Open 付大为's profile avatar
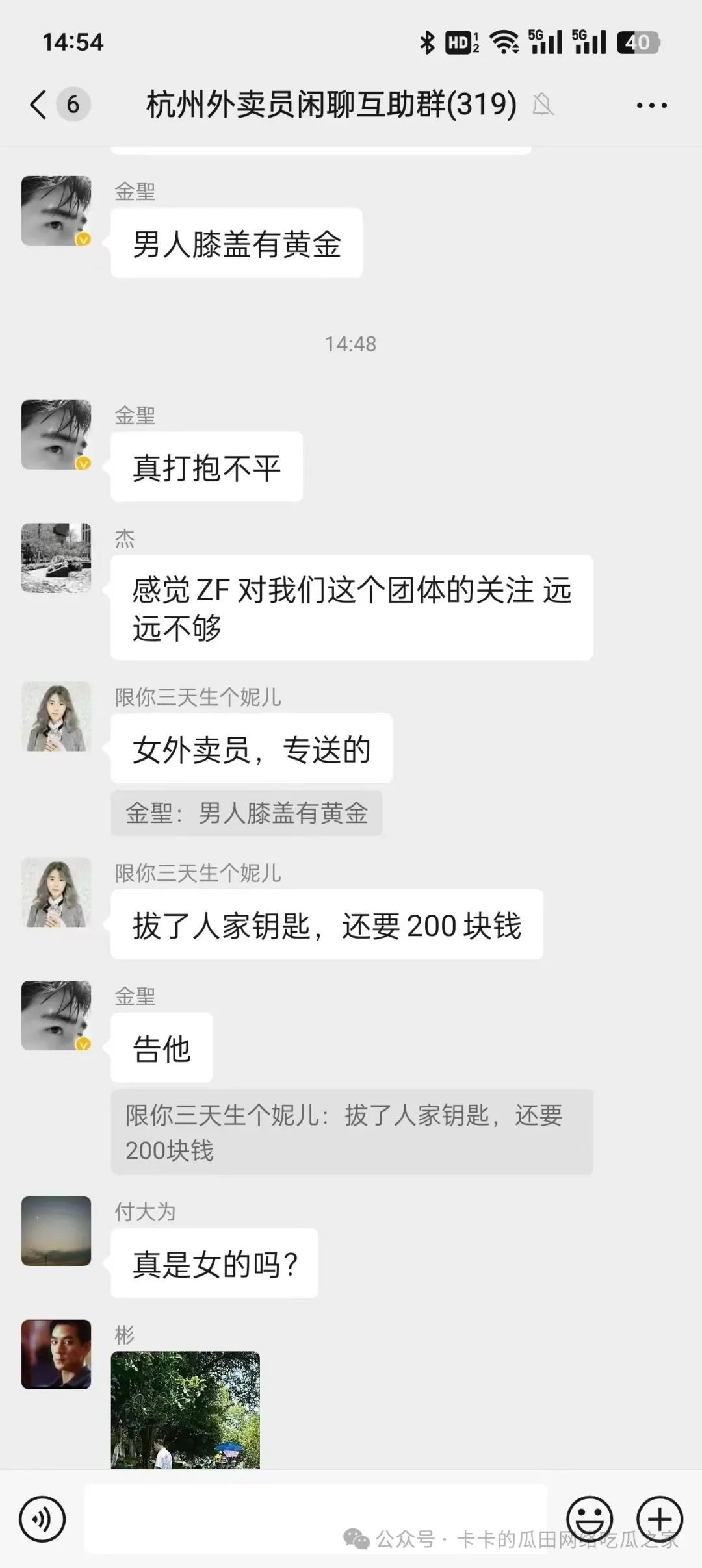The height and width of the screenshot is (1568, 702). [57, 1231]
